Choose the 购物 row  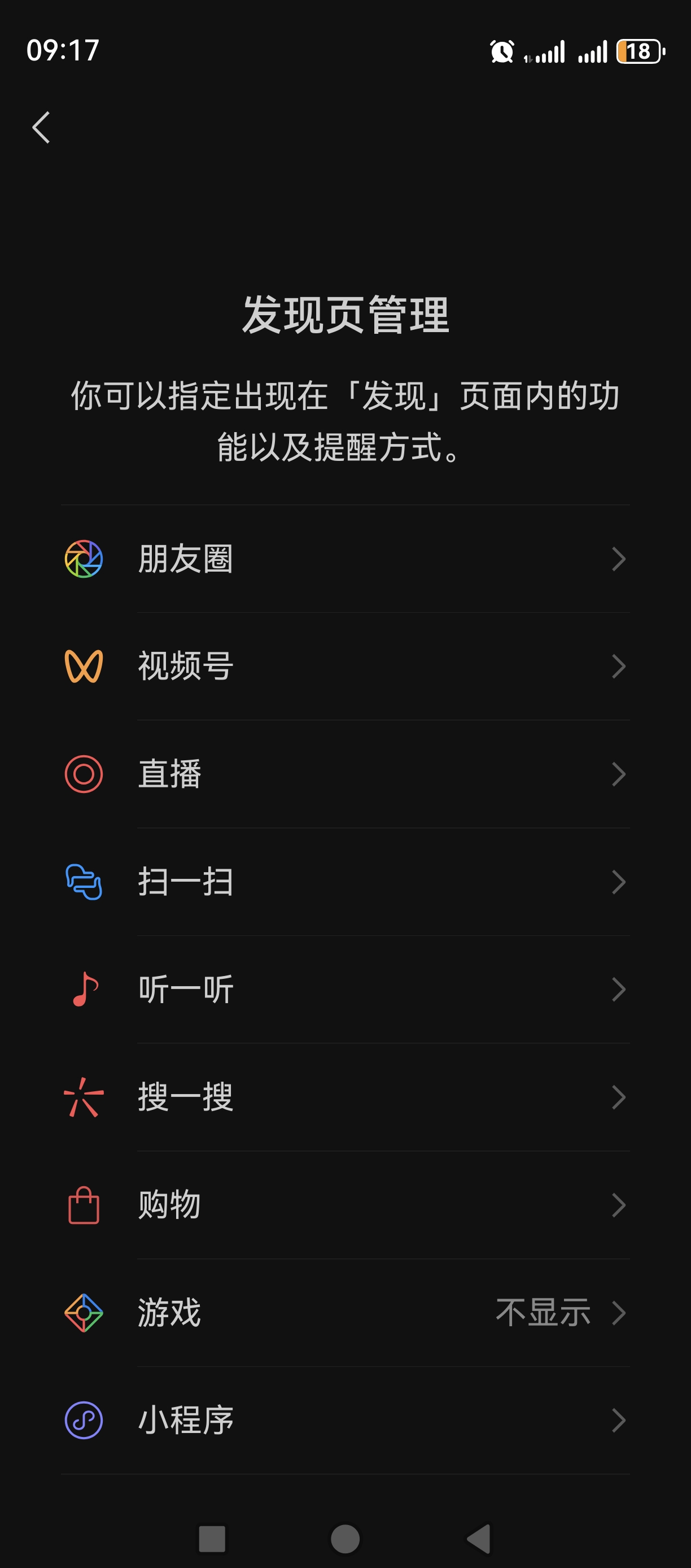pos(345,1205)
